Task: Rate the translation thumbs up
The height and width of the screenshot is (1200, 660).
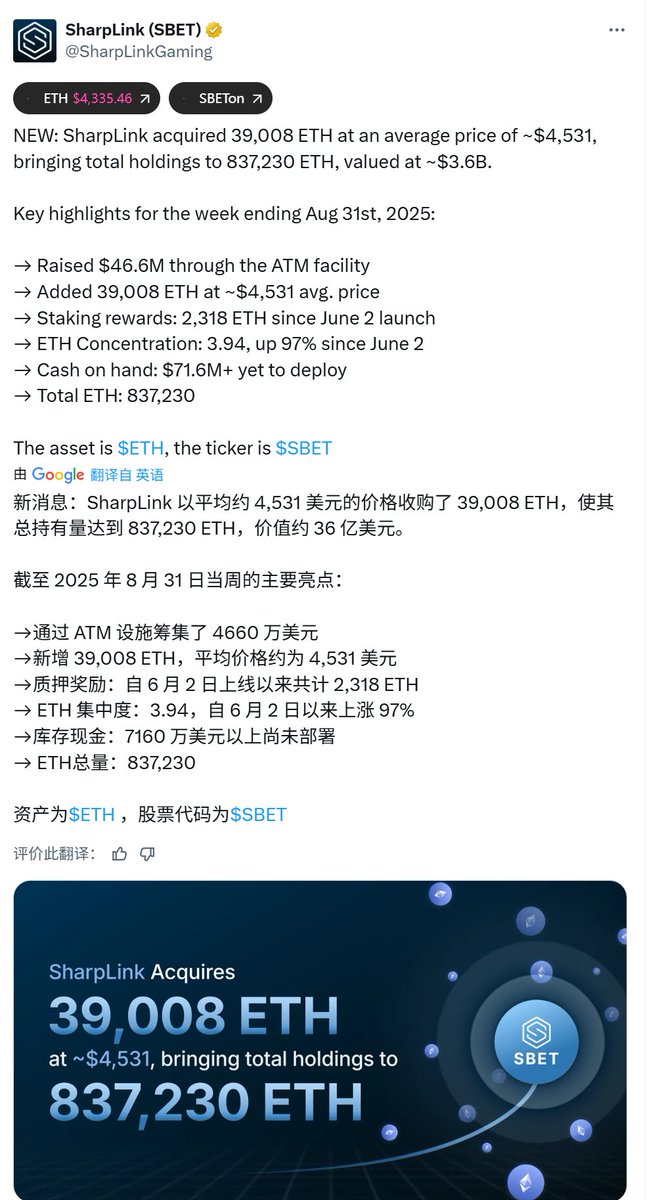Action: point(120,853)
